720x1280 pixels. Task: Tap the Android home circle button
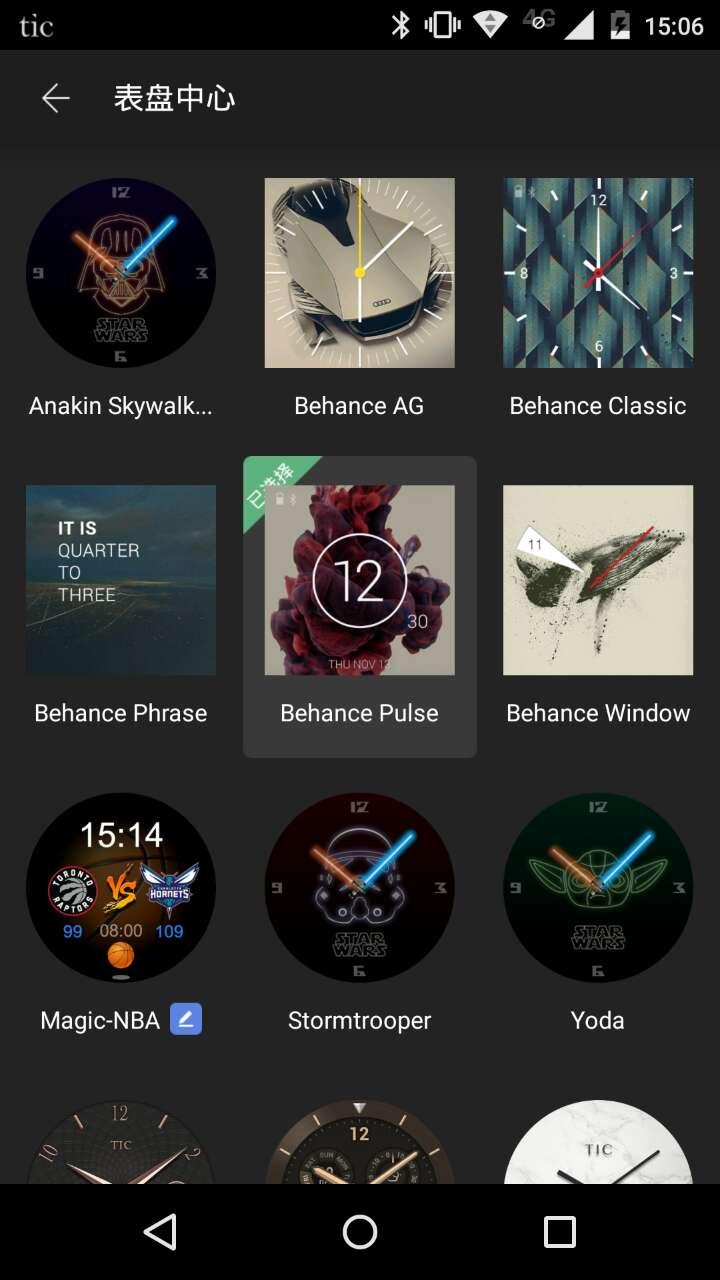(x=360, y=1232)
